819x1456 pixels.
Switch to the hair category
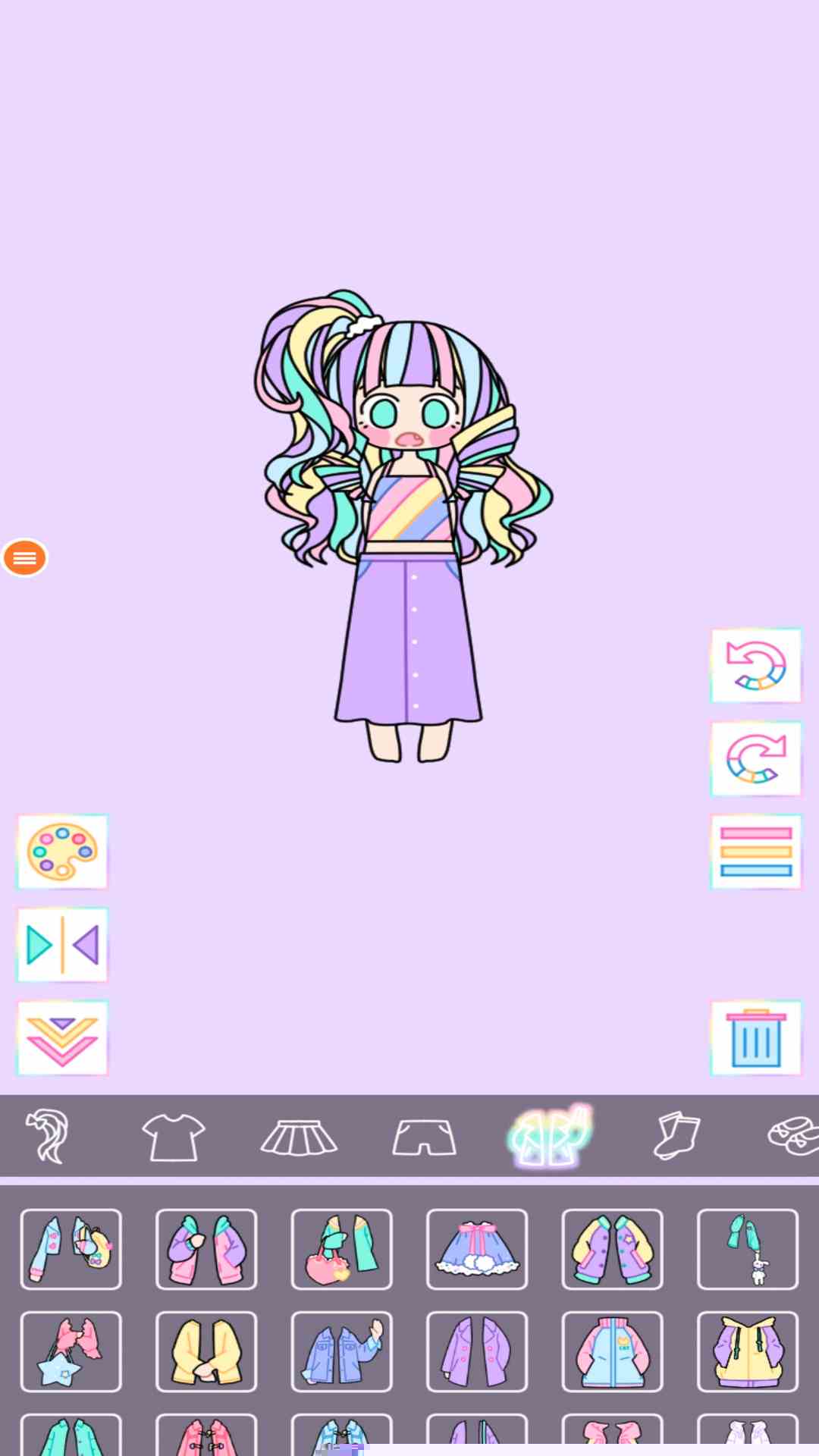tap(48, 1136)
